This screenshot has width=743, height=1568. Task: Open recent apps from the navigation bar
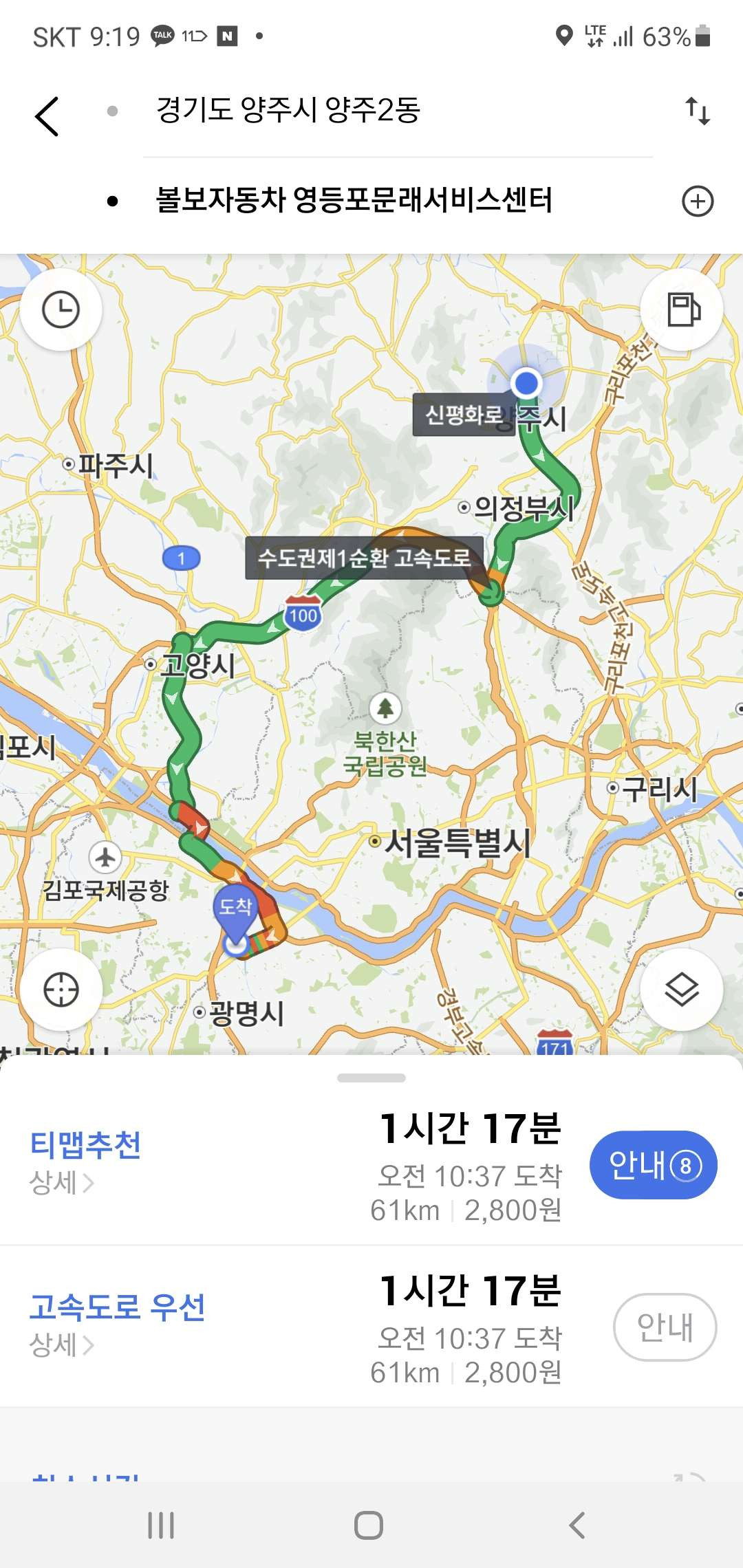(161, 1525)
